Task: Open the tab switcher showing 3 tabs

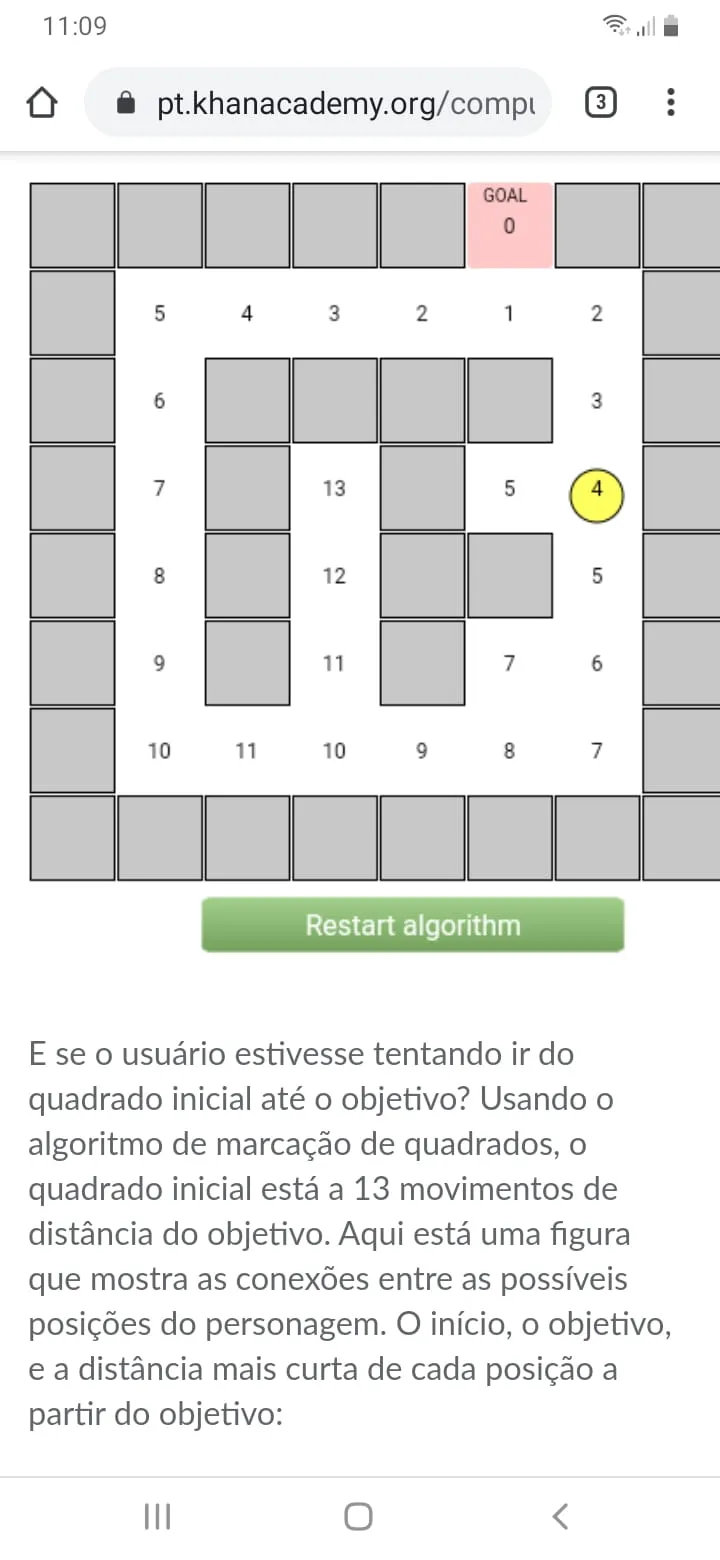Action: [599, 102]
